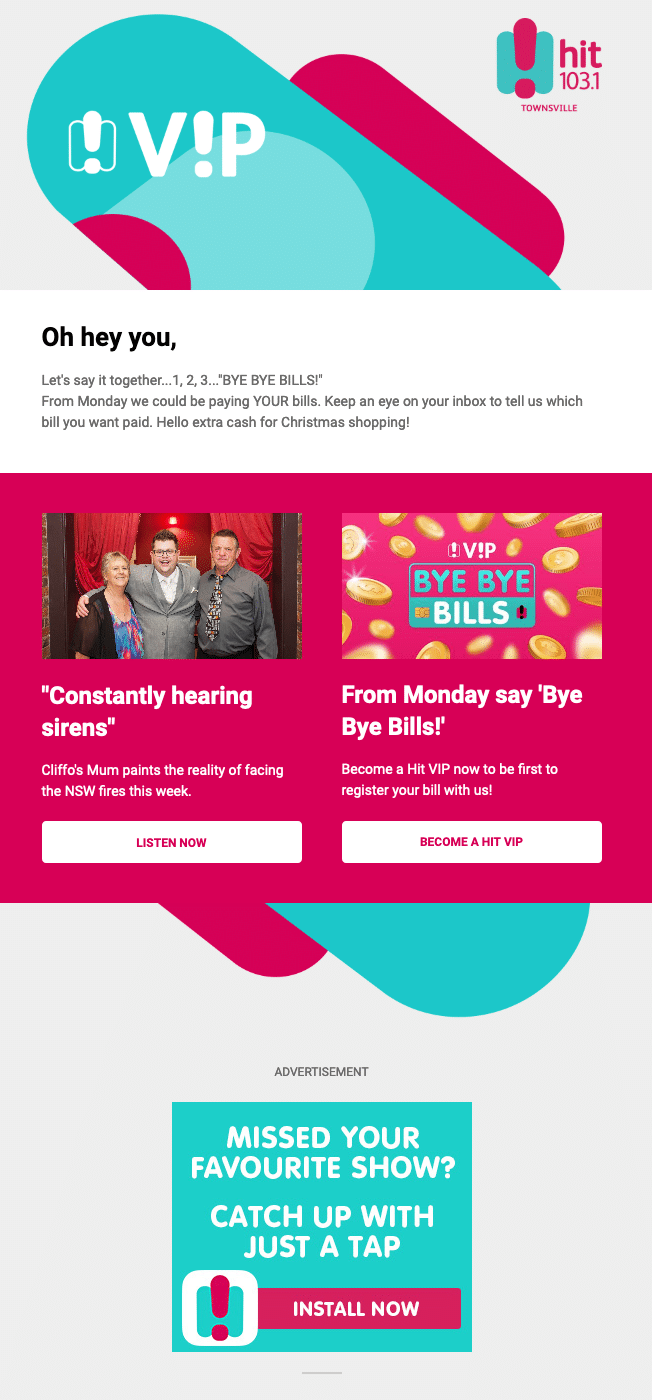Open the Bye Bye Bills coin banner
Screen dimensions: 652x1400
(471, 586)
